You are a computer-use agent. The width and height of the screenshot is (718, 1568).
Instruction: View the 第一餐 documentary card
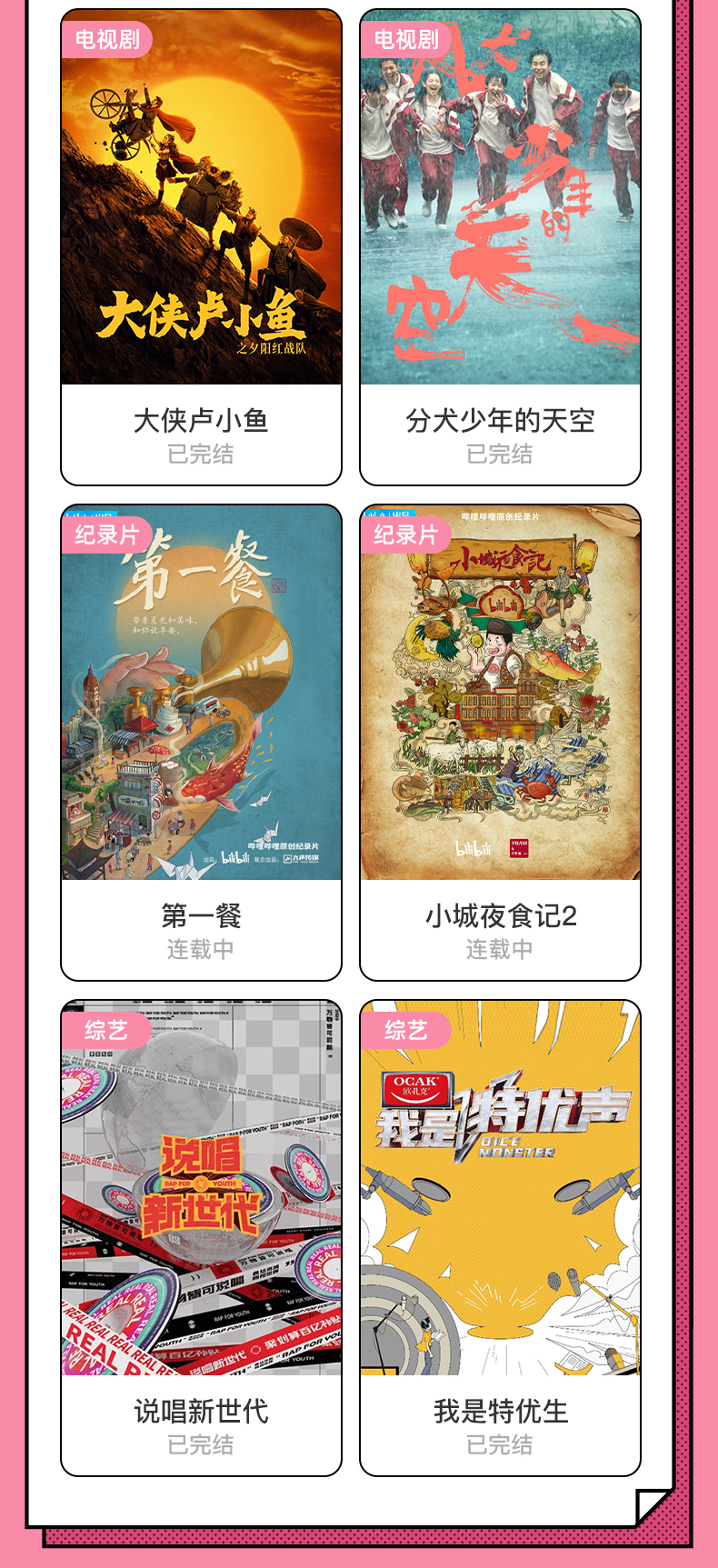click(x=201, y=743)
